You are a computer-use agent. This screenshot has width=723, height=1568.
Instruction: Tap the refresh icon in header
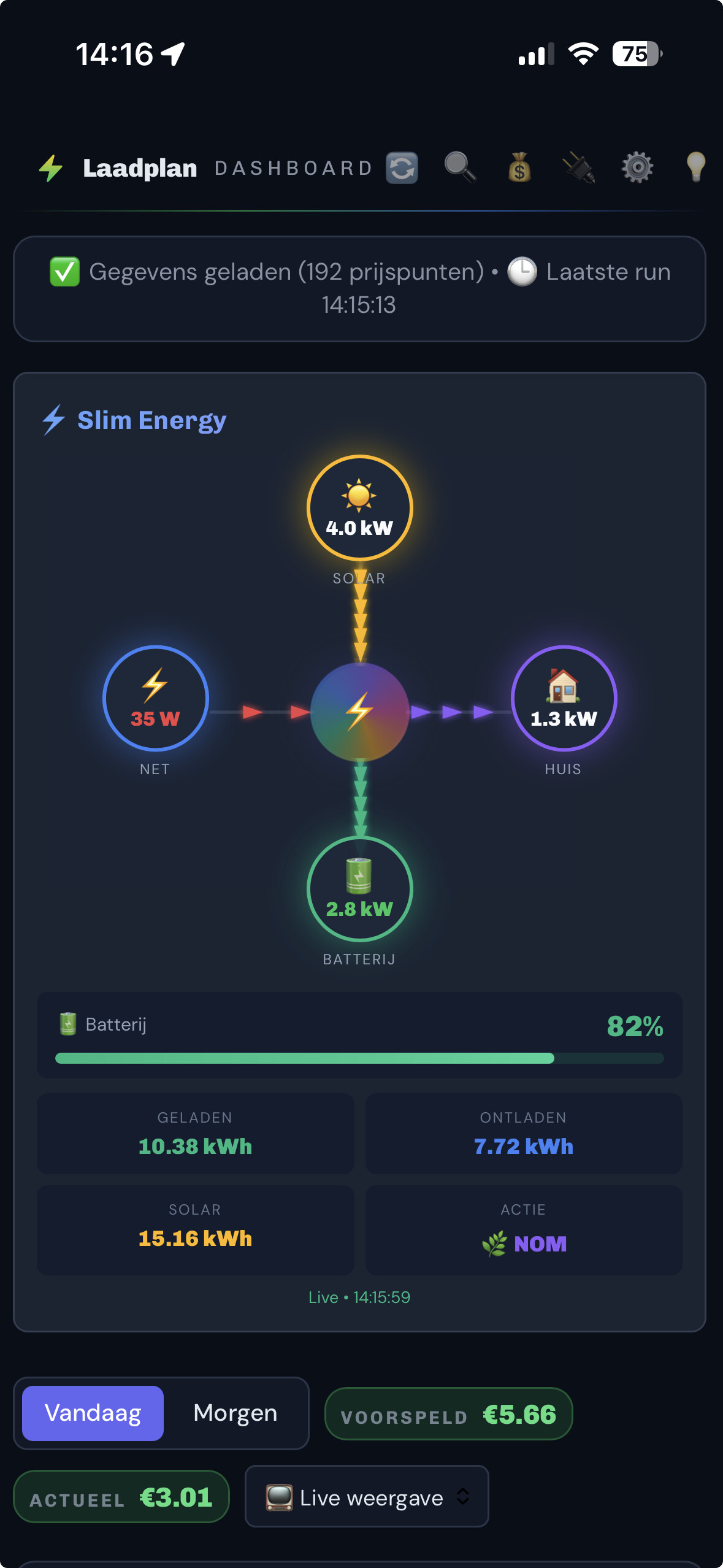click(x=402, y=168)
